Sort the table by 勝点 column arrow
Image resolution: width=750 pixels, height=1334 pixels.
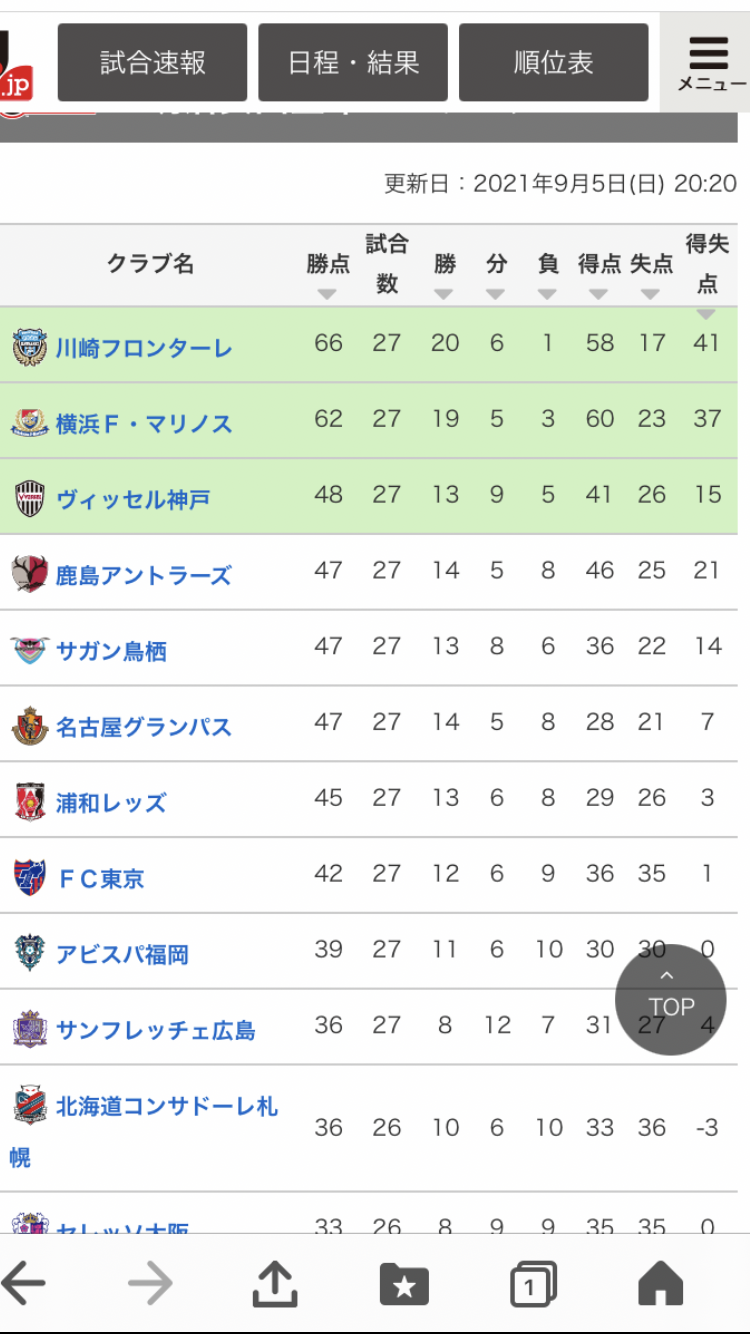[327, 294]
